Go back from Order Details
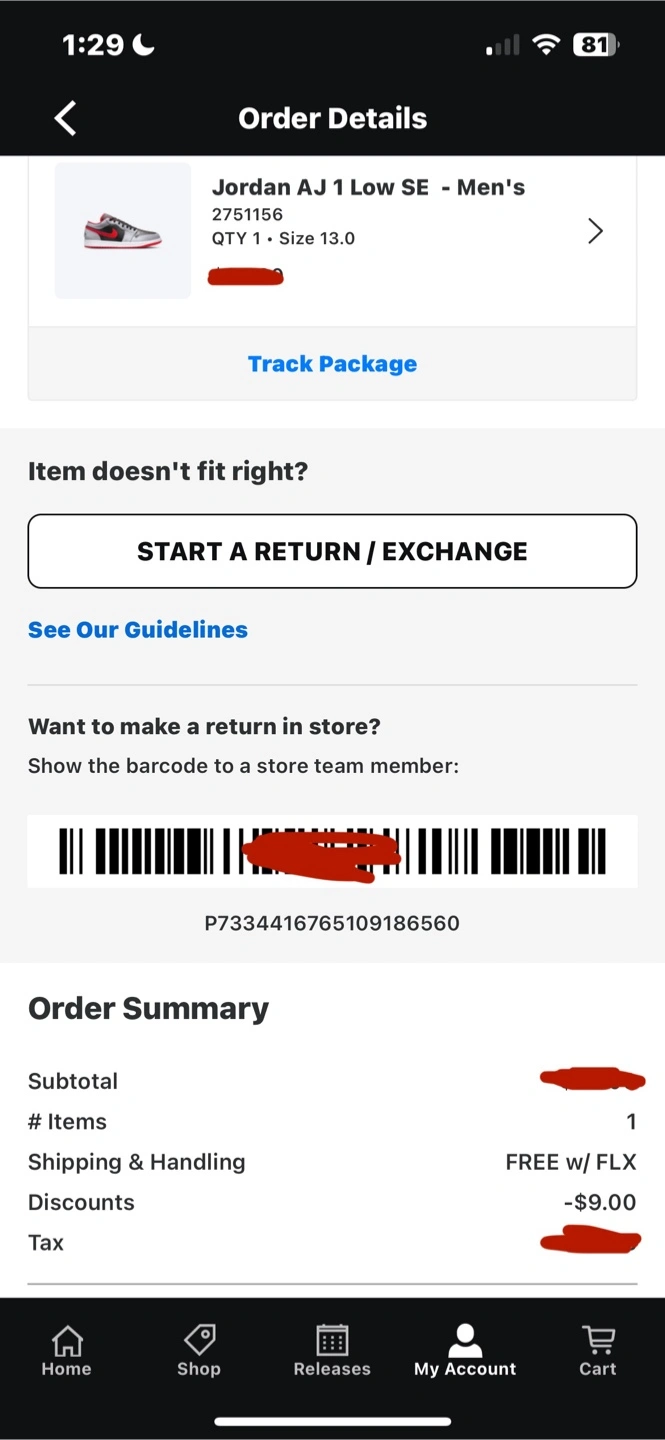 65,118
